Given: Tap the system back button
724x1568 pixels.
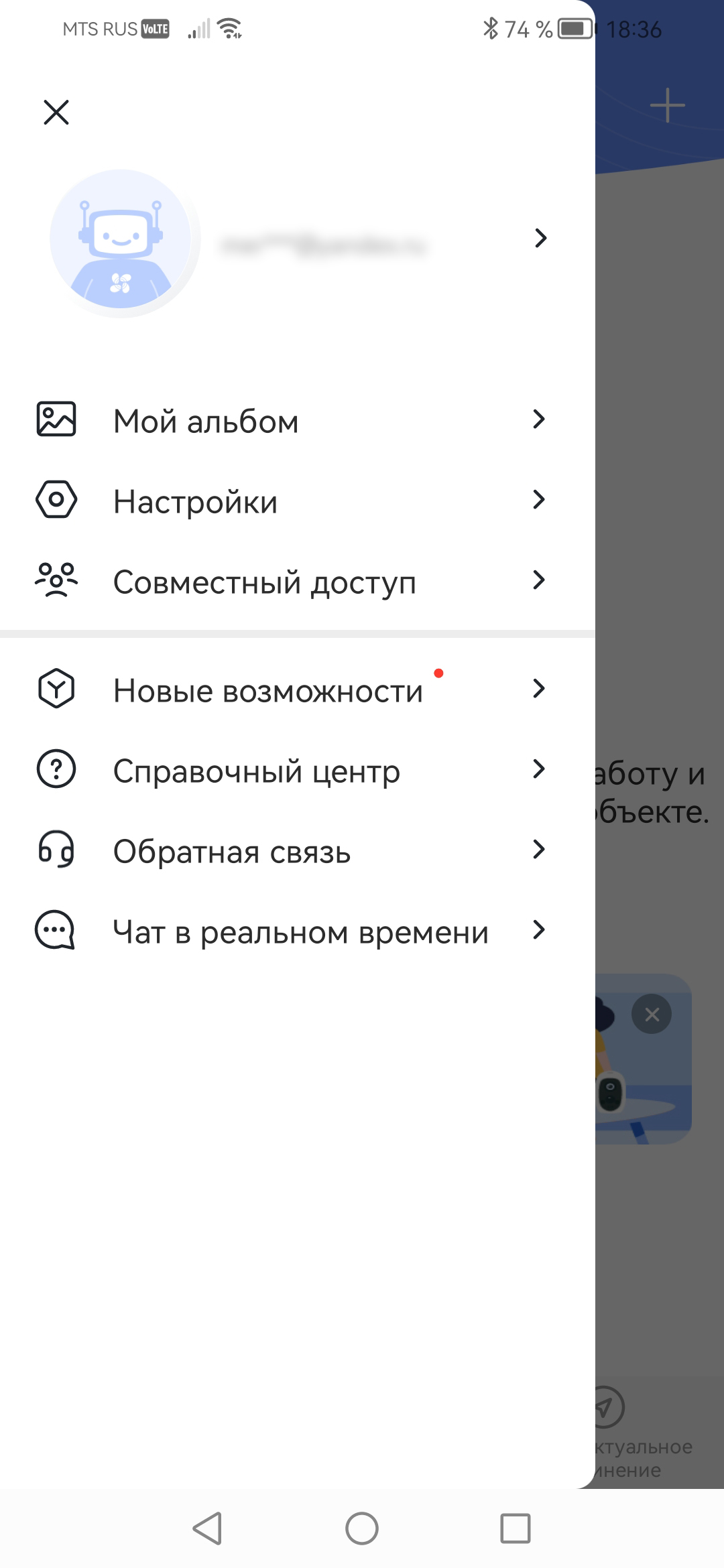Looking at the screenshot, I should click(207, 1528).
